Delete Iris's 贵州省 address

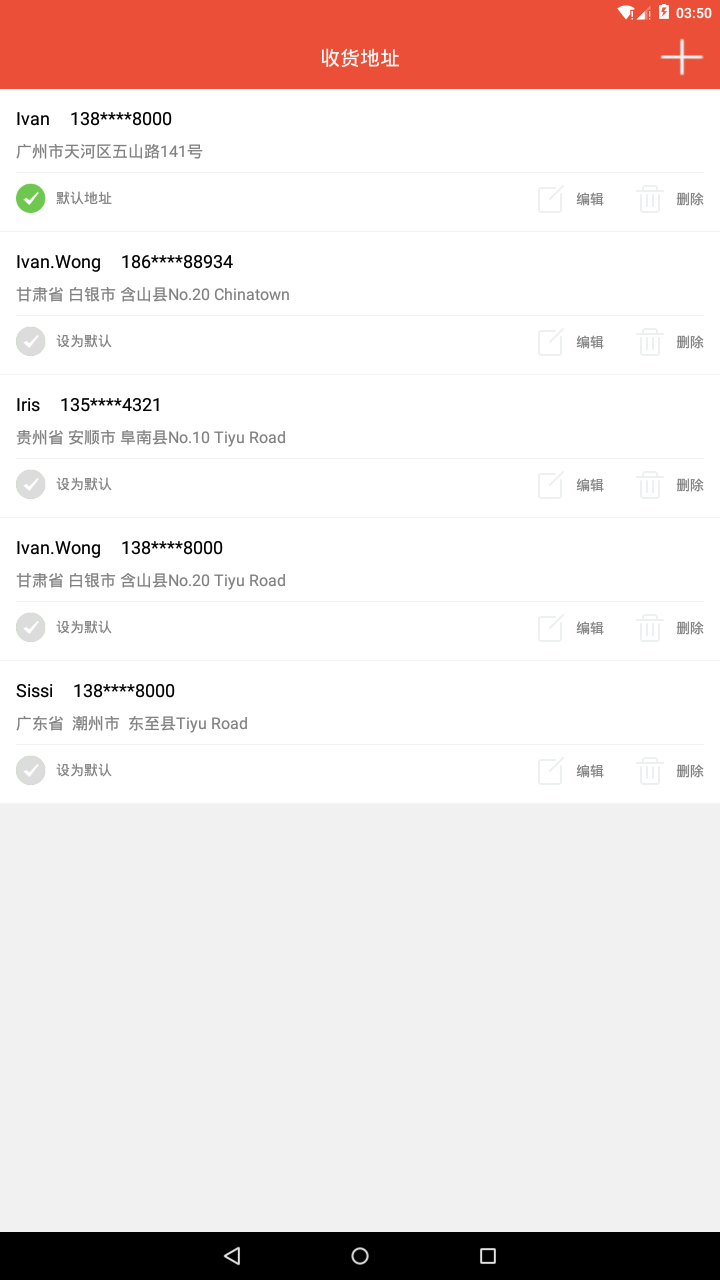tap(670, 485)
